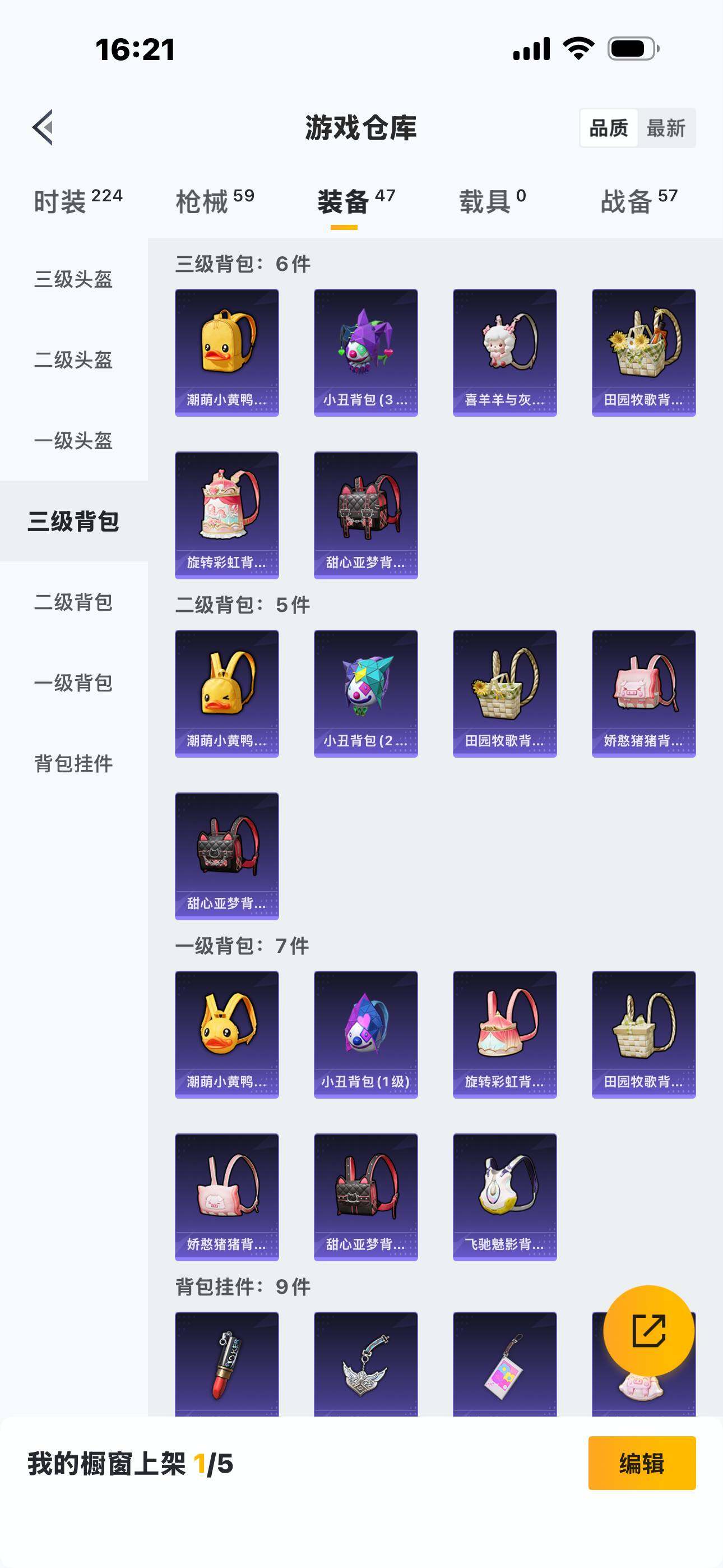Go back using the top-left arrow
The width and height of the screenshot is (723, 1568).
tap(43, 128)
